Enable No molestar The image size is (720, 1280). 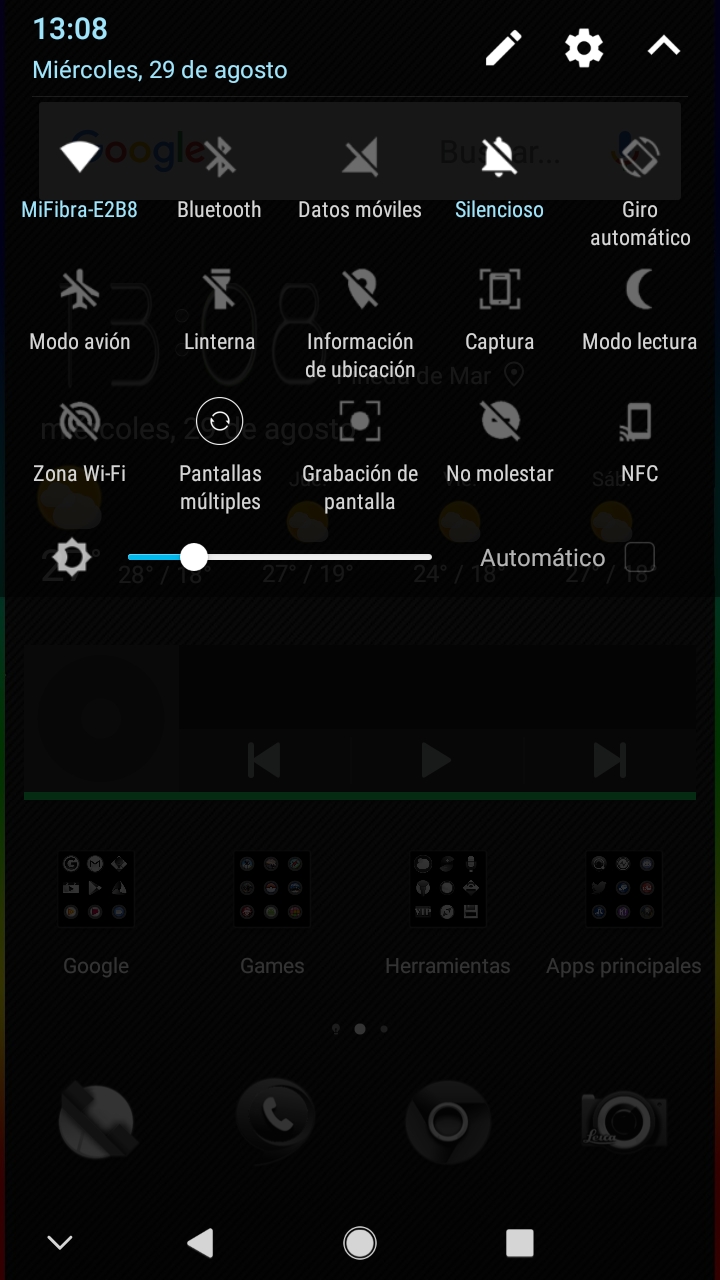click(x=500, y=422)
